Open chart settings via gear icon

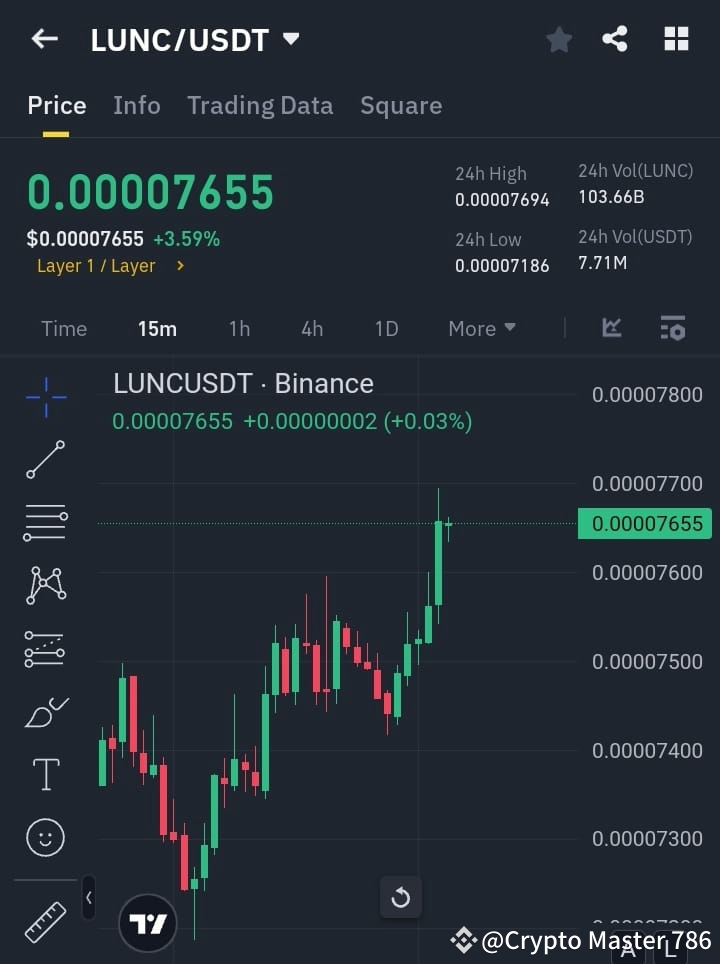(673, 328)
